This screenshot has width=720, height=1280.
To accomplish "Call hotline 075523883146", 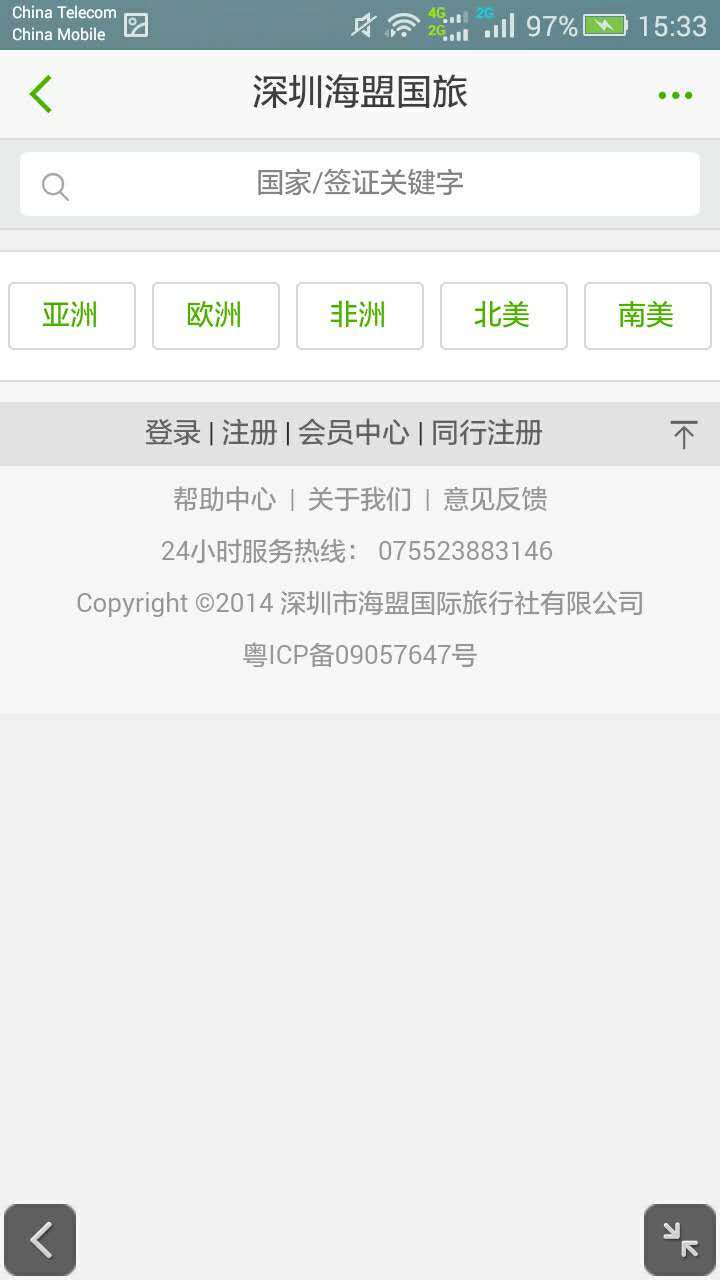I will tap(465, 551).
